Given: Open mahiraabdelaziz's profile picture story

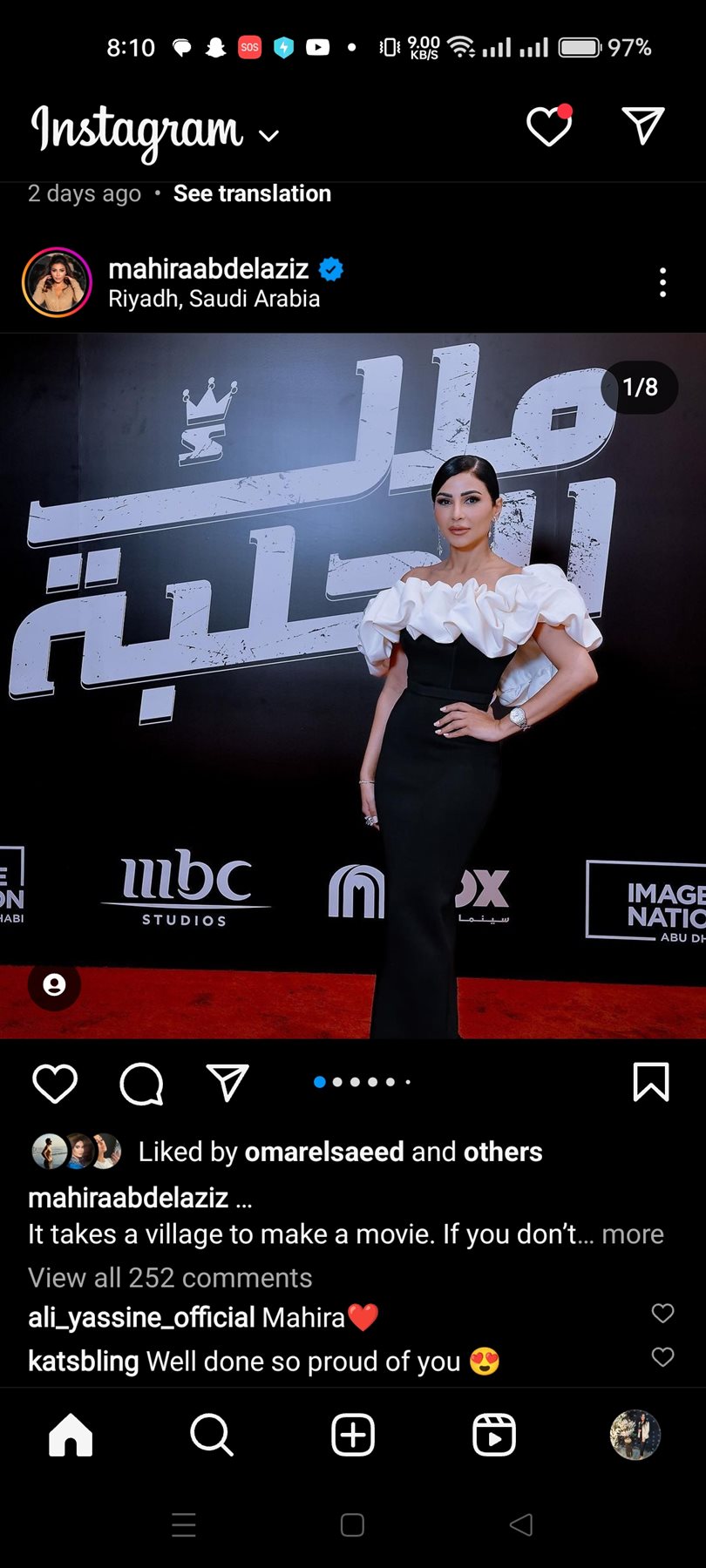Looking at the screenshot, I should pos(57,282).
